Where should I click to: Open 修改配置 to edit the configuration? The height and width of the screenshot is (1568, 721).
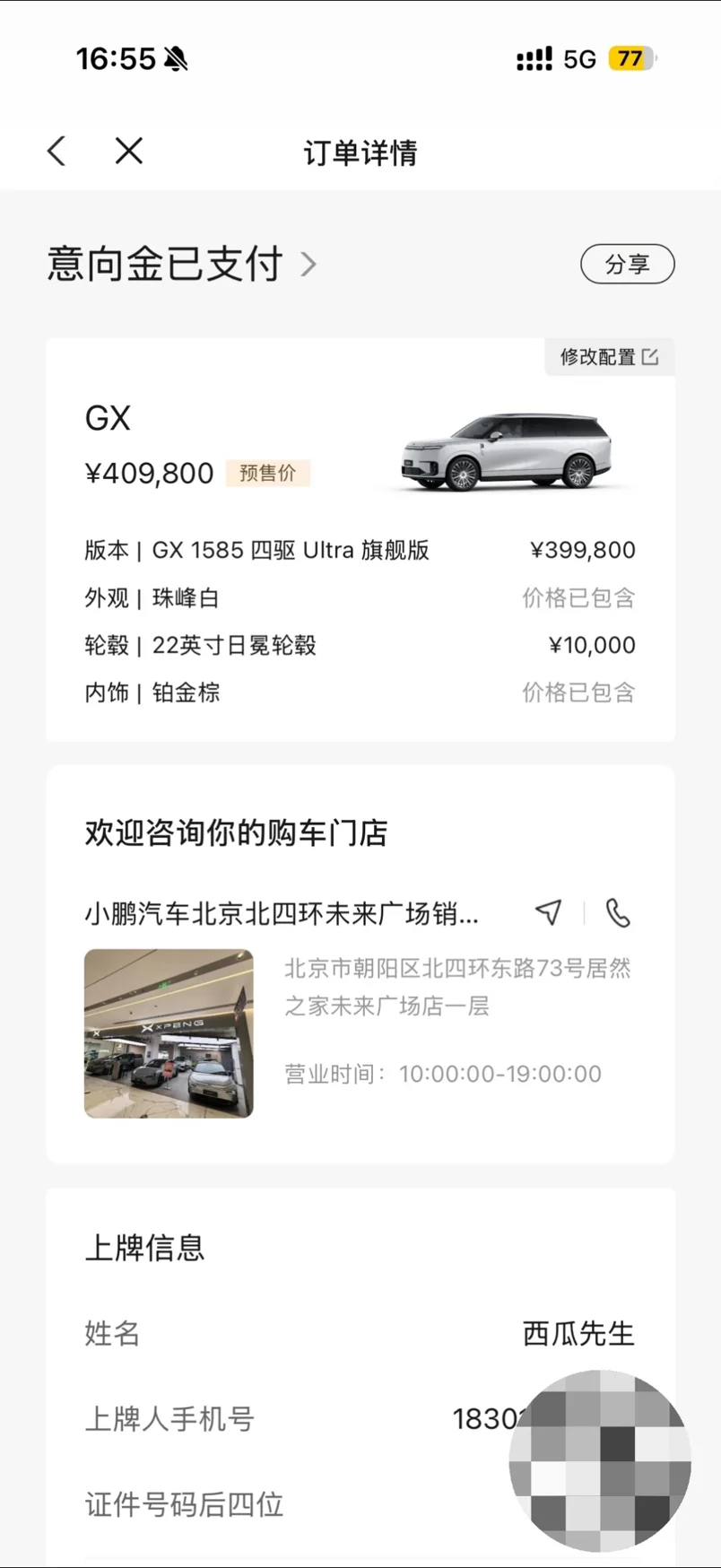(609, 357)
